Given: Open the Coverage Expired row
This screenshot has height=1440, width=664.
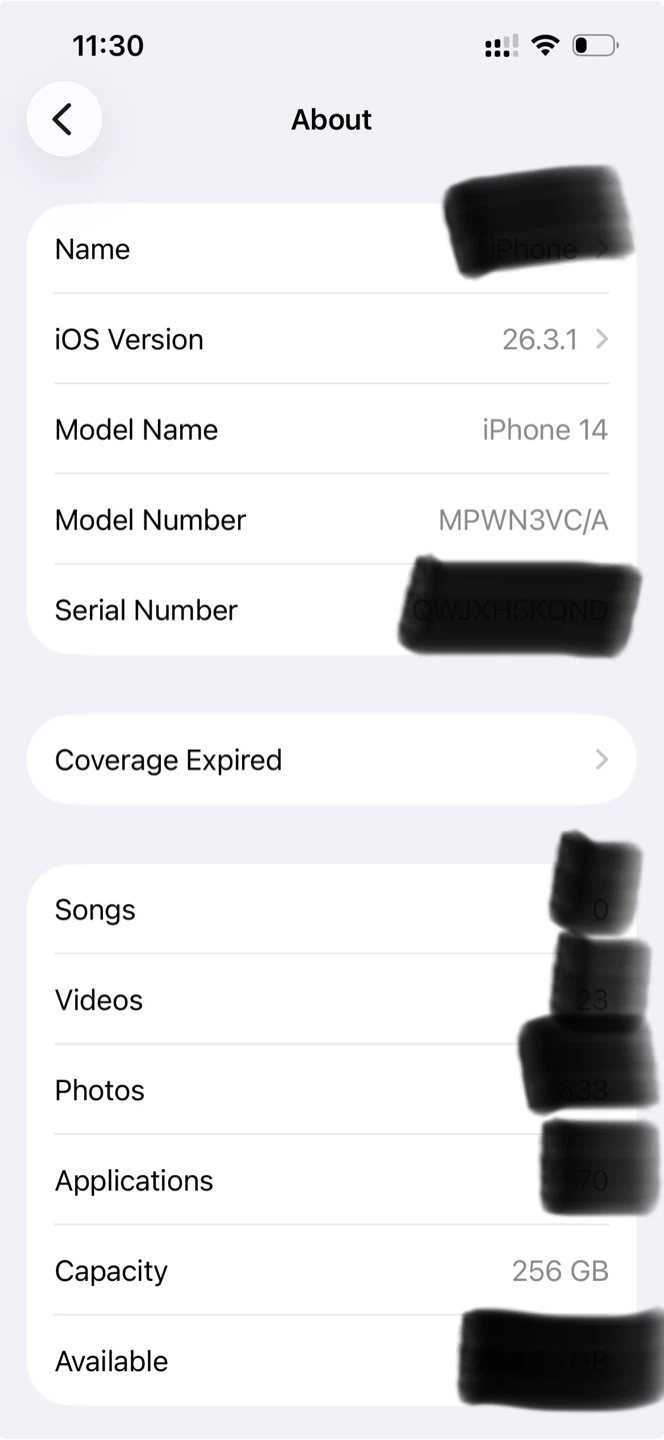Looking at the screenshot, I should point(331,760).
